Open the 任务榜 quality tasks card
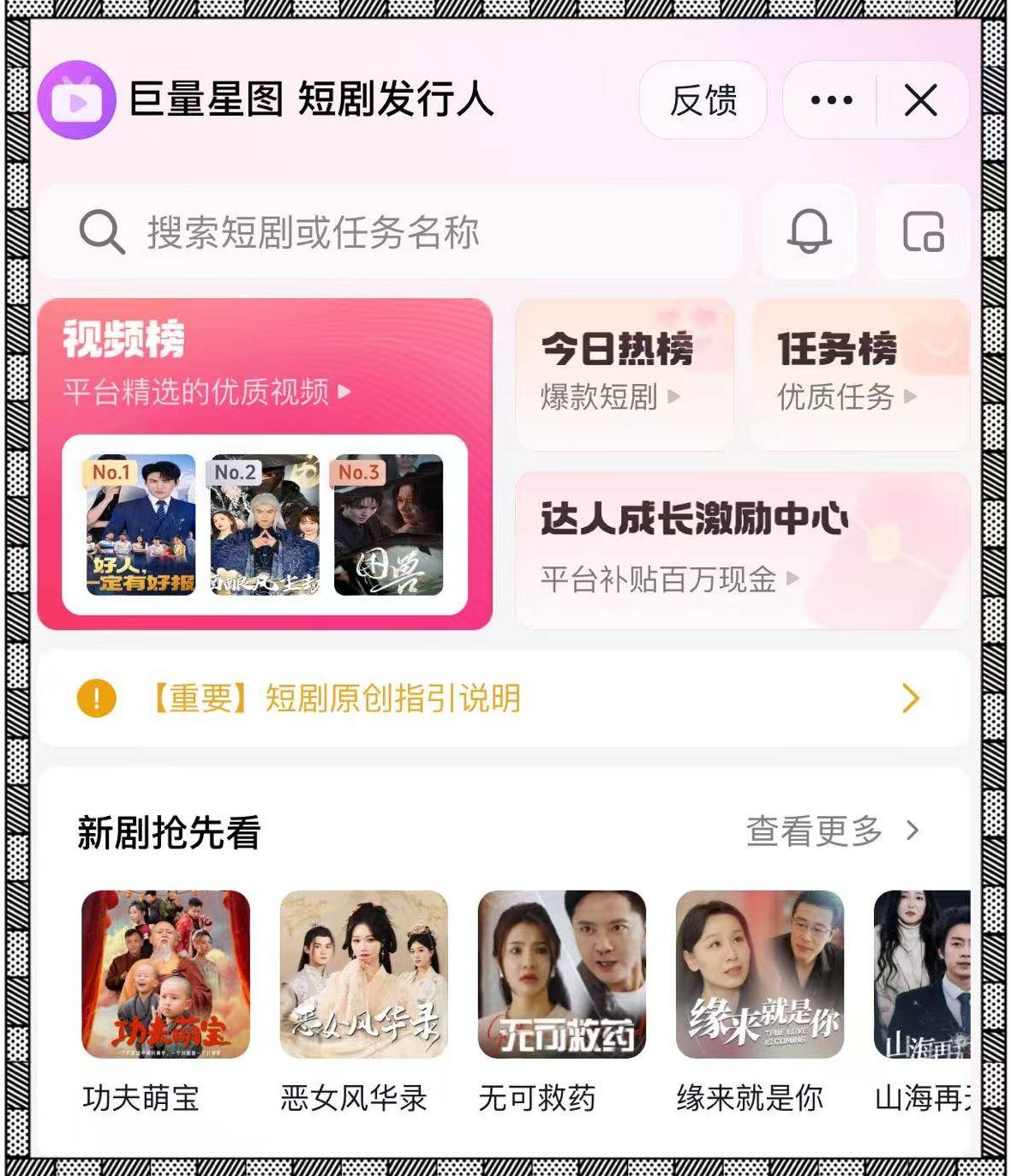 coord(859,373)
